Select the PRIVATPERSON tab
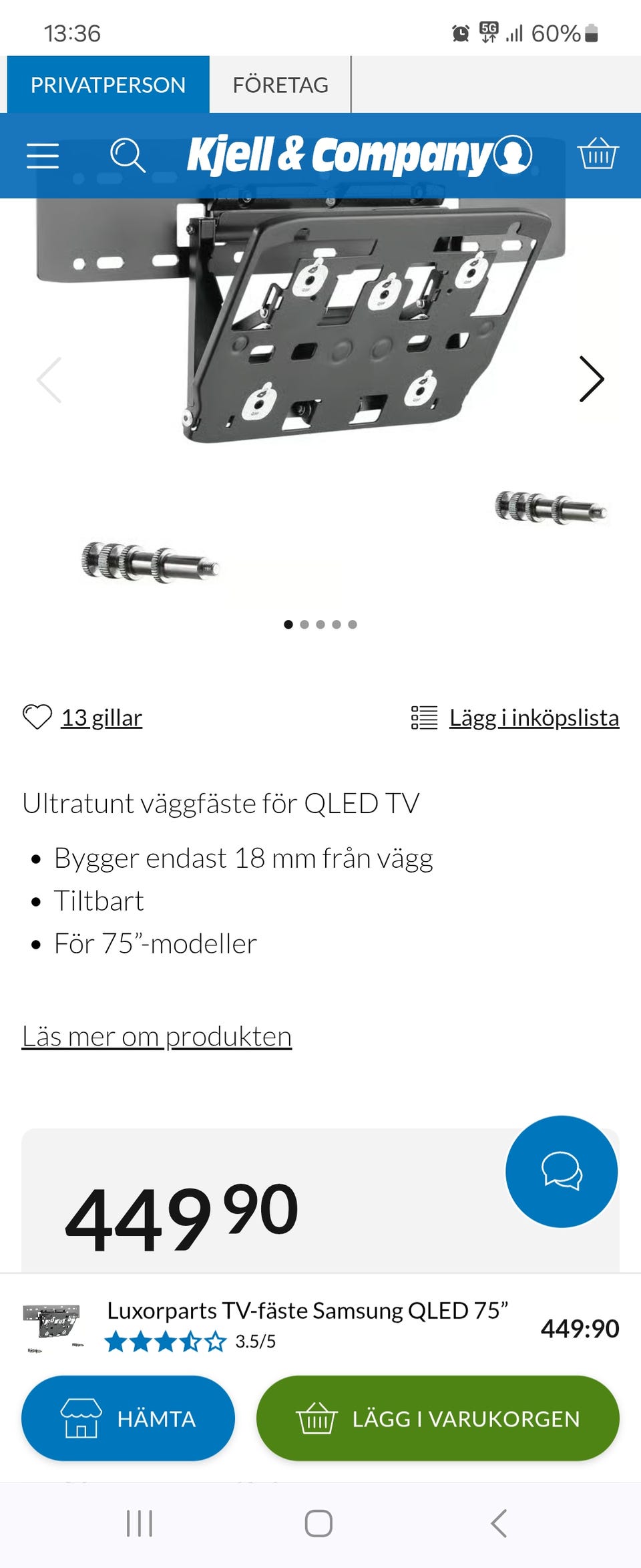 pyautogui.click(x=108, y=84)
